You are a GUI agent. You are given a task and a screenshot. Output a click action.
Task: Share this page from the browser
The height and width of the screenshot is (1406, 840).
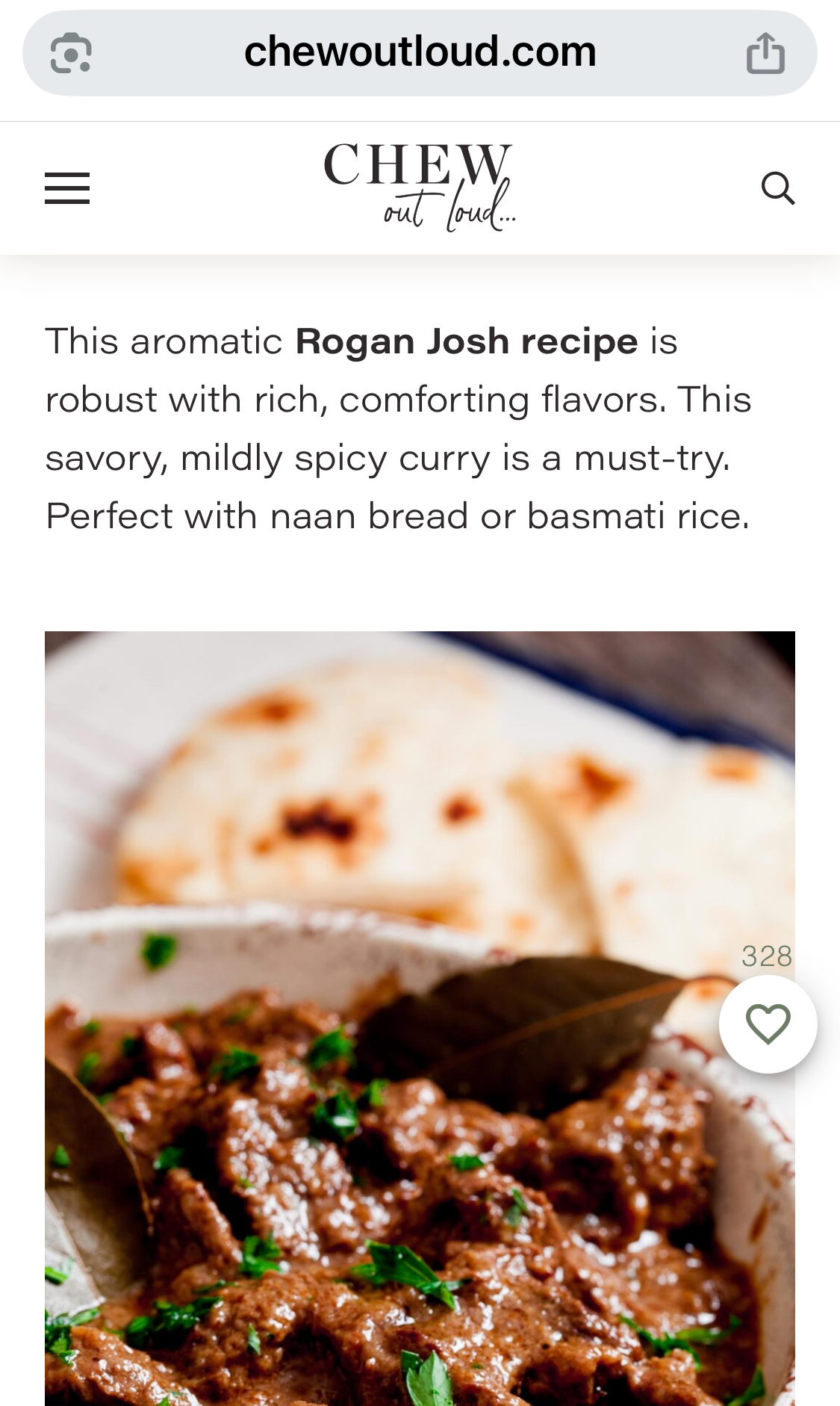[765, 53]
